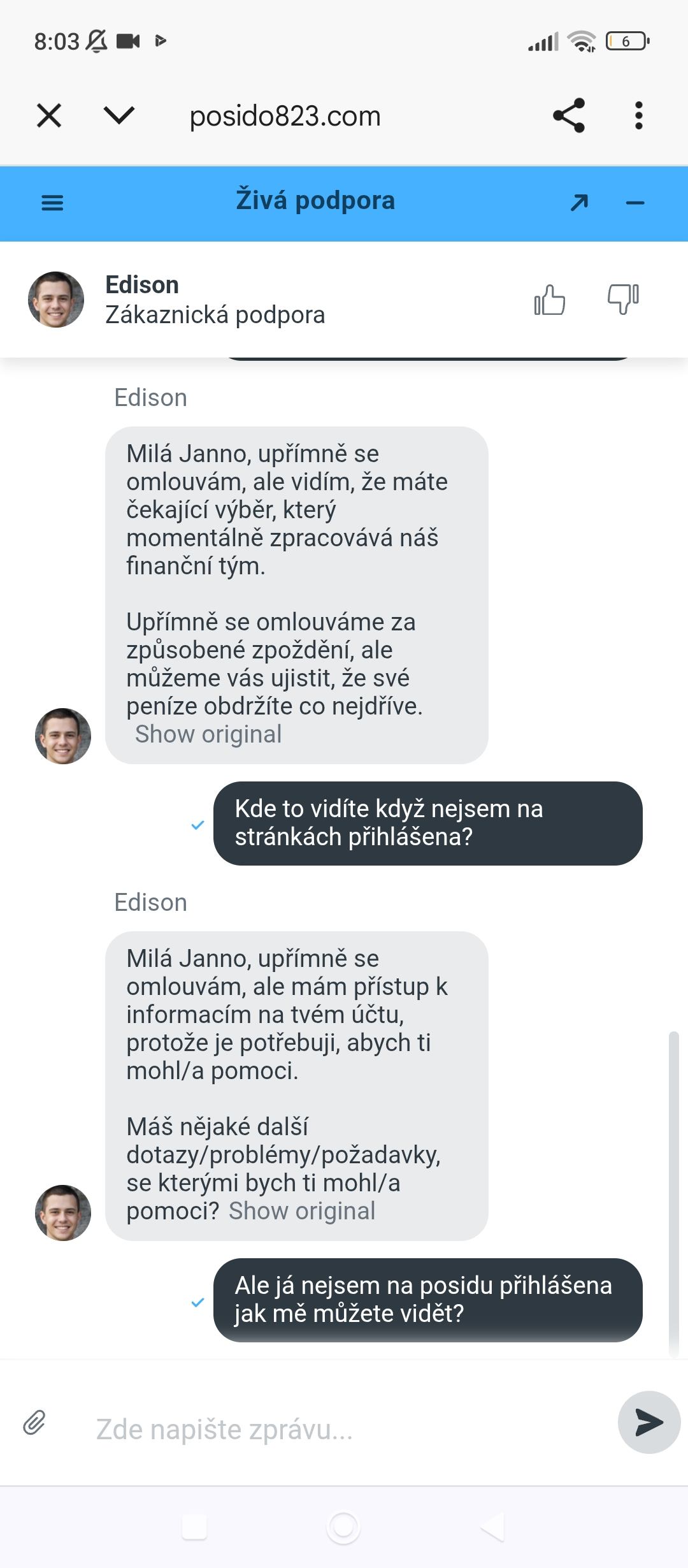Close the in-app browser tab
Image resolution: width=688 pixels, height=1568 pixels.
(49, 116)
